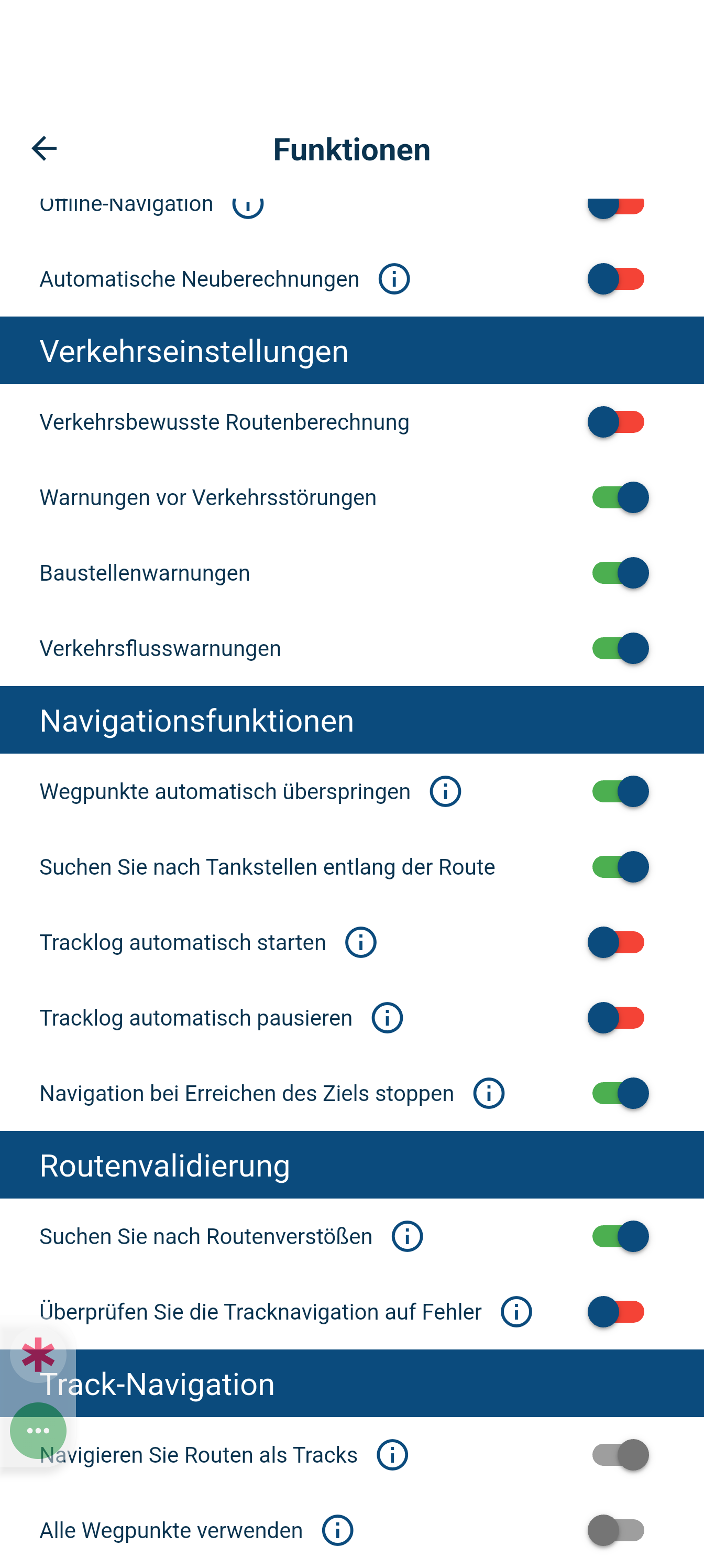Enable Überprüfen Sie die Tracknavigation auf Fehler
Viewport: 704px width, 1568px height.
[x=617, y=1312]
